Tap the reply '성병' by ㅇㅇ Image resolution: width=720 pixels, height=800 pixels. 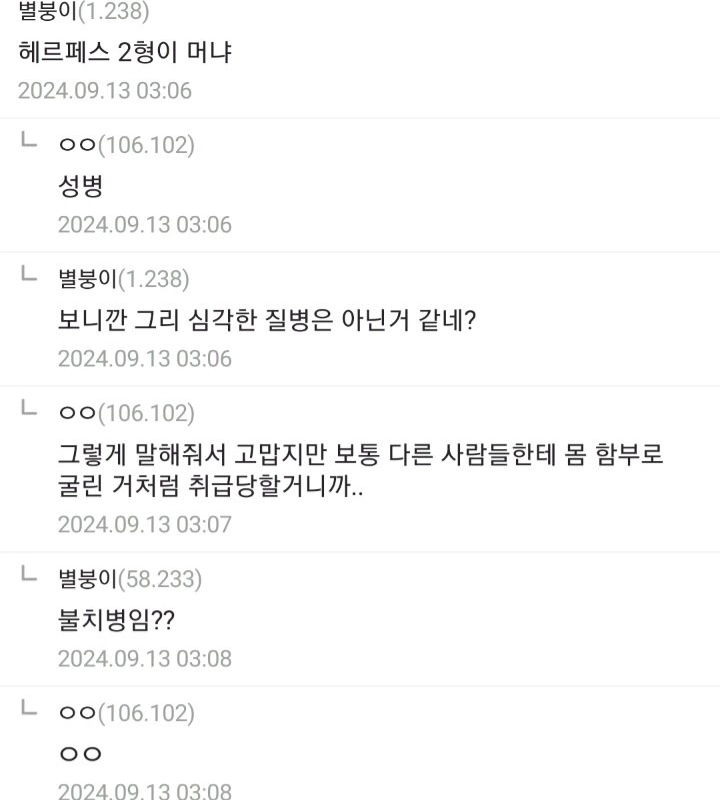81,186
